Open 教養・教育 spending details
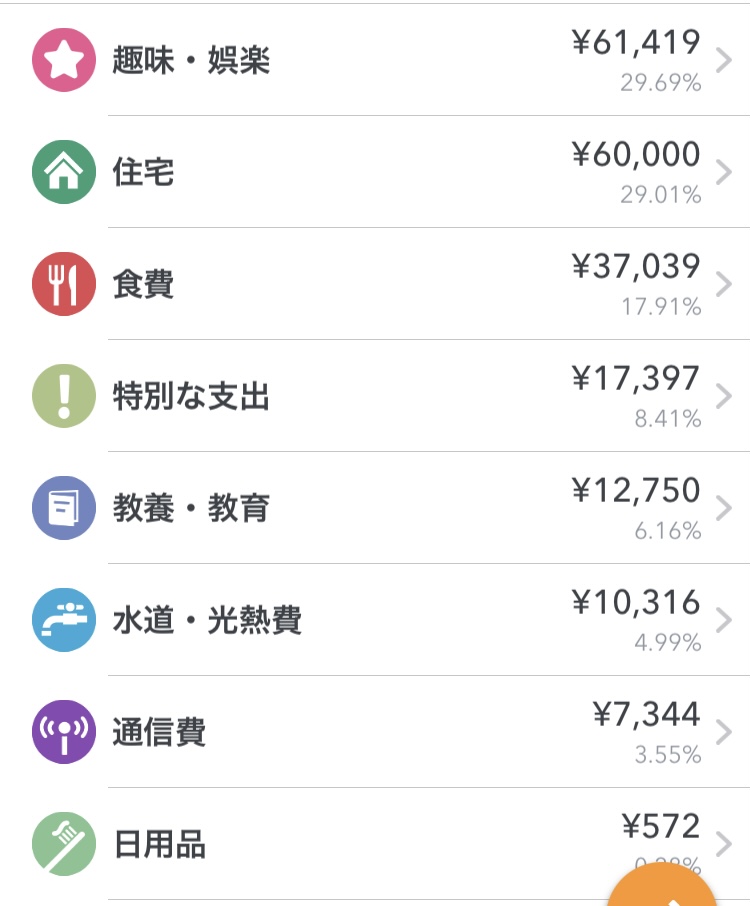This screenshot has height=906, width=750. click(375, 508)
